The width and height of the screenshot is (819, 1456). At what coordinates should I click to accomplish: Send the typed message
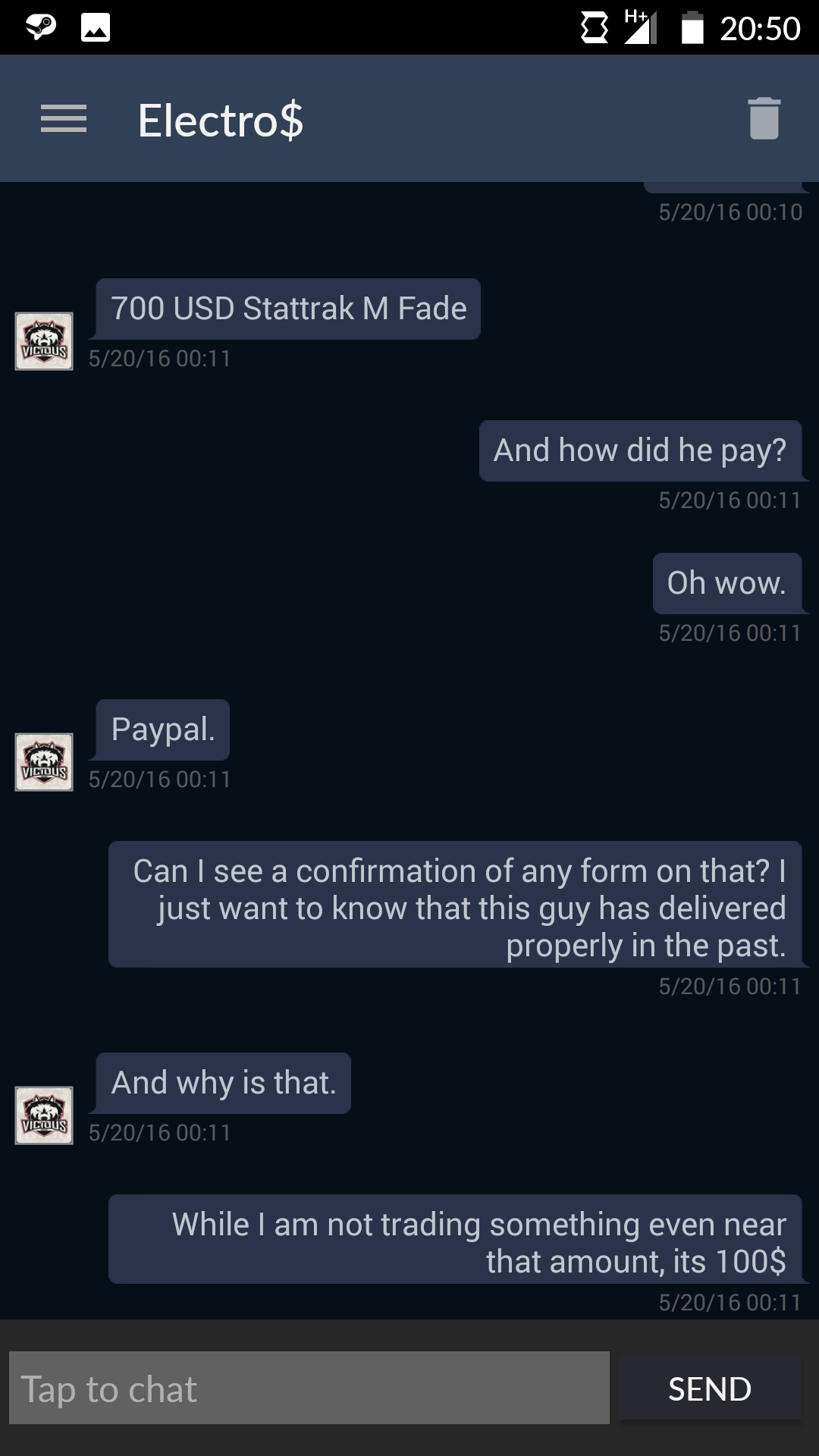coord(709,1388)
